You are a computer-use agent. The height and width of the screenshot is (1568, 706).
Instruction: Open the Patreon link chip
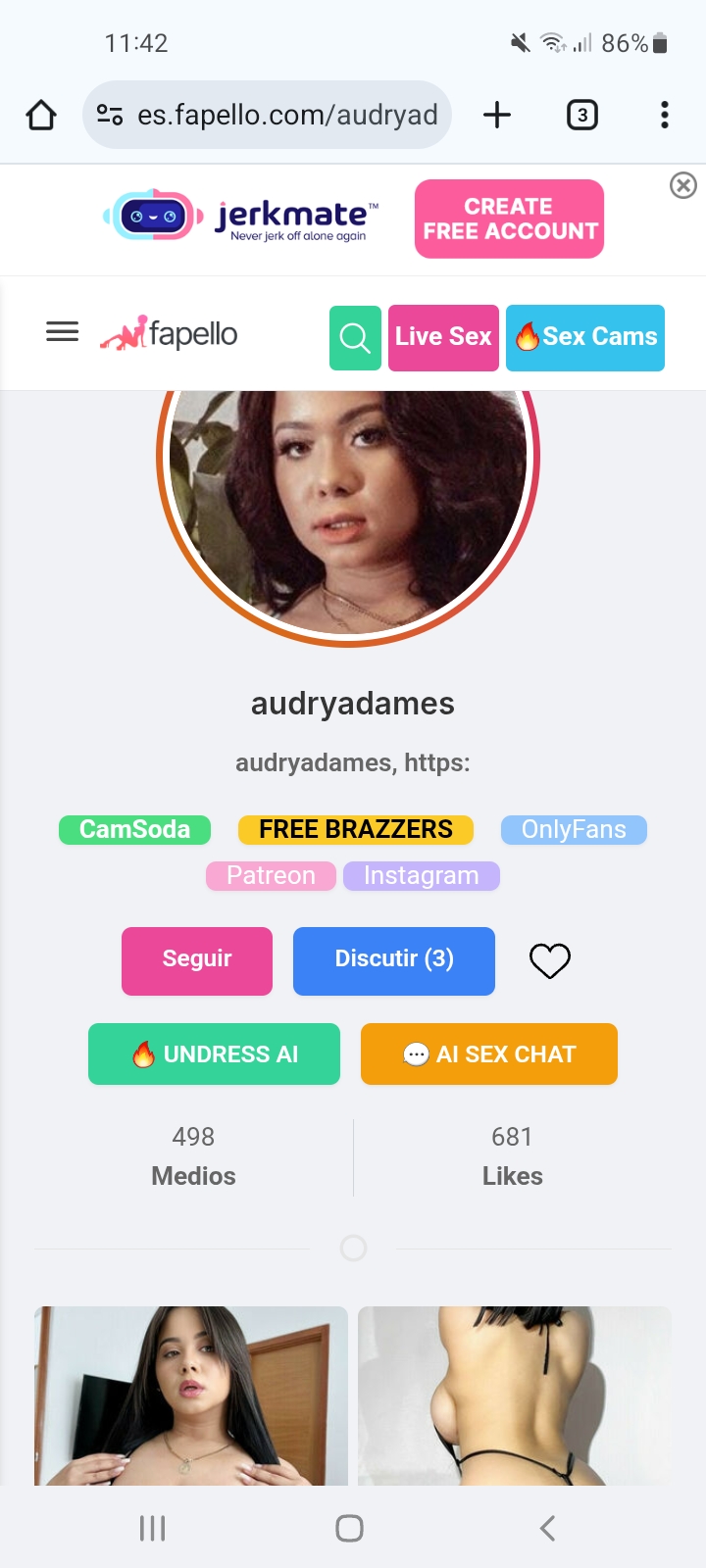click(x=271, y=876)
